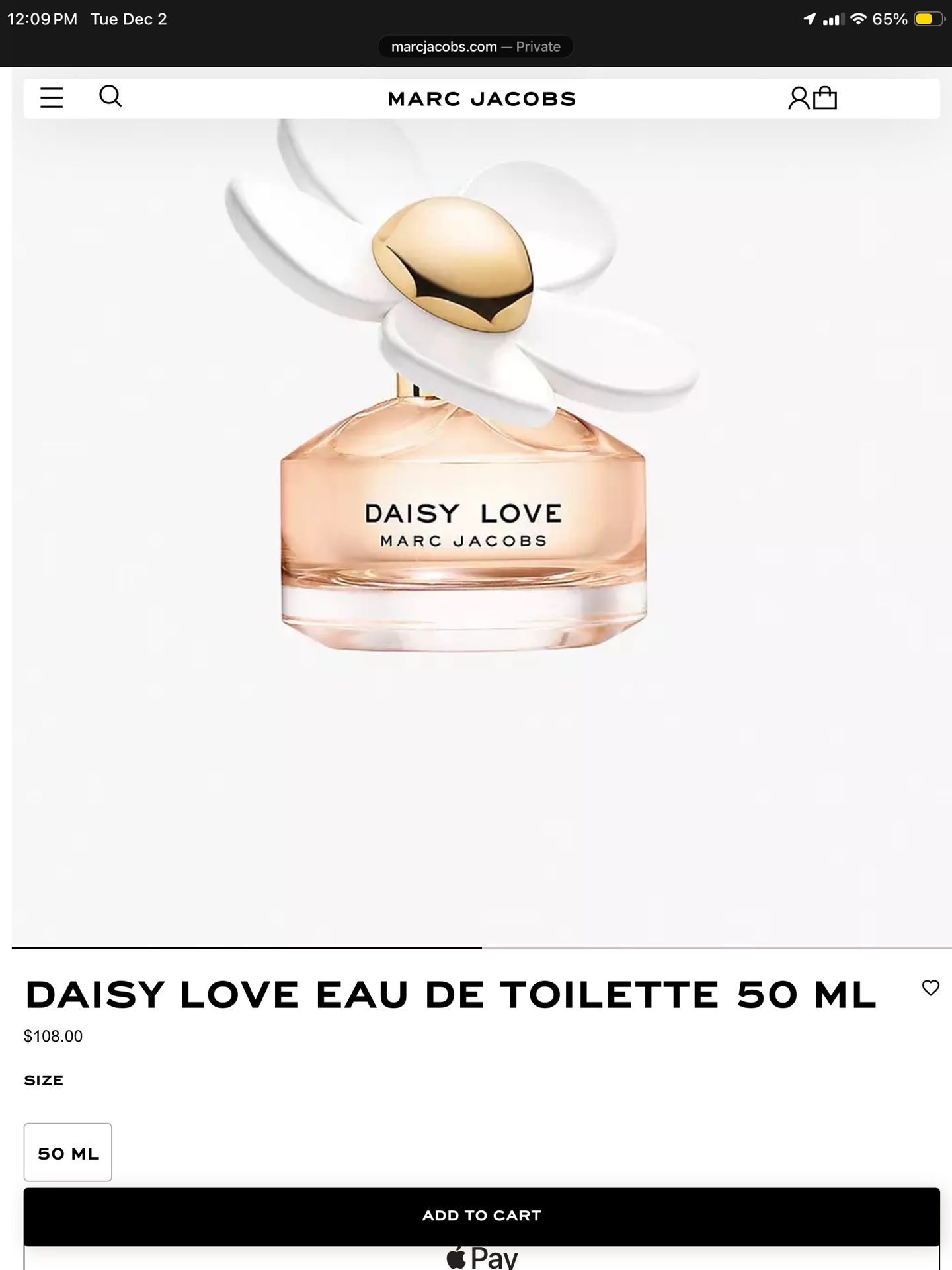Go to Marc Jacobs home page
Image resolution: width=952 pixels, height=1270 pixels.
481,99
